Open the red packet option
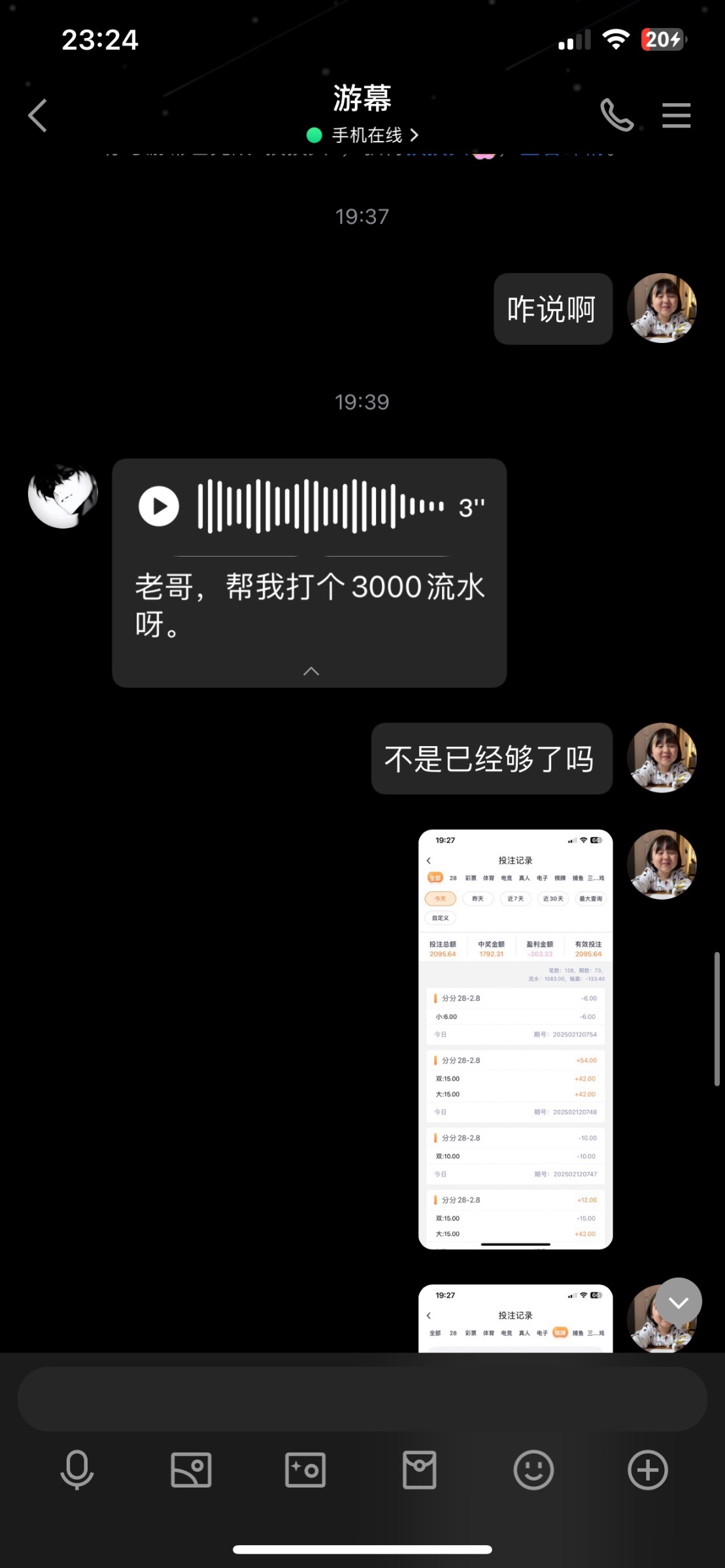The width and height of the screenshot is (725, 1568). click(x=419, y=1470)
